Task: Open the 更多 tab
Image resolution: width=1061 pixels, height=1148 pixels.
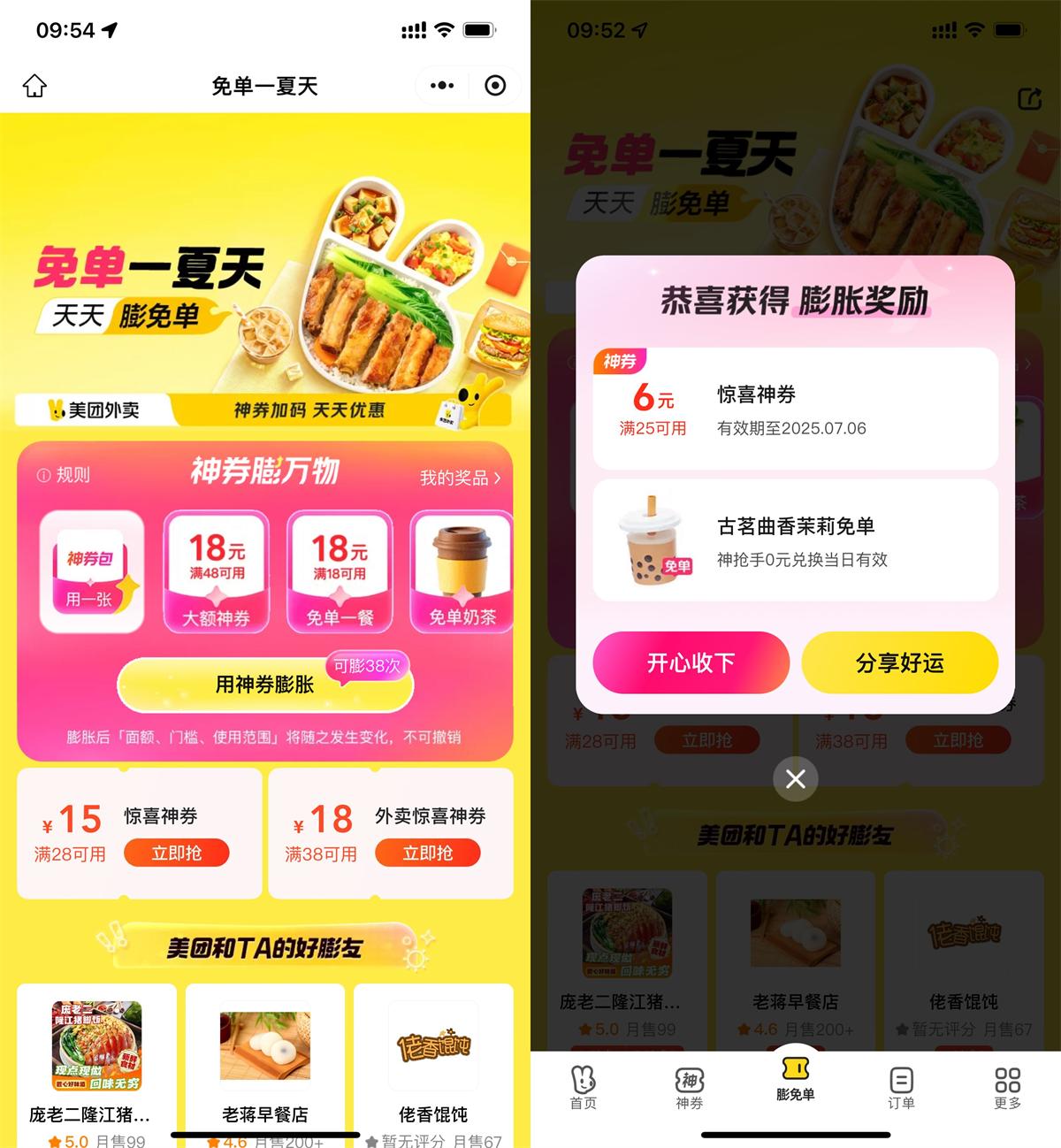Action: coord(1007,1087)
